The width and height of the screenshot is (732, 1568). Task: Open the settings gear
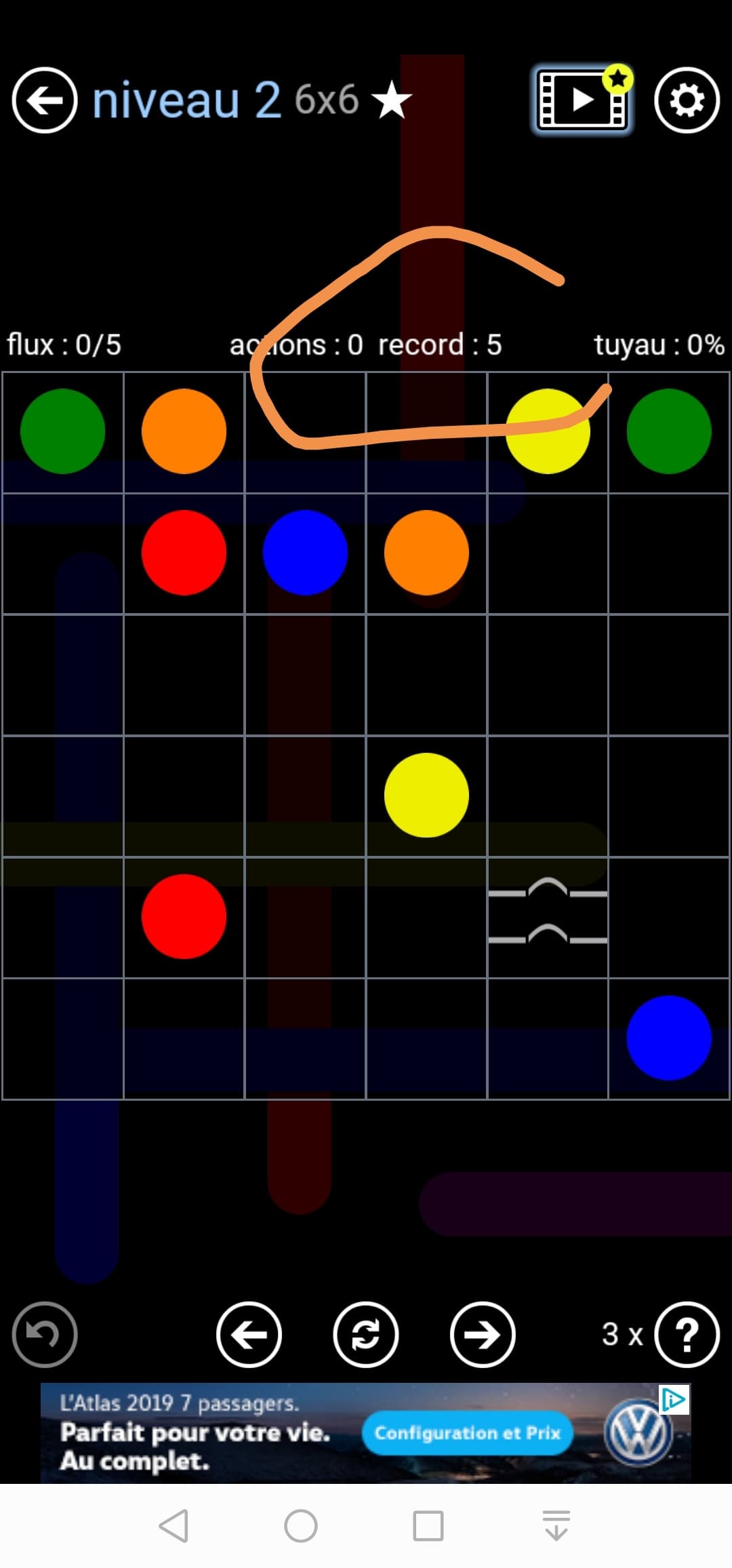(x=687, y=100)
